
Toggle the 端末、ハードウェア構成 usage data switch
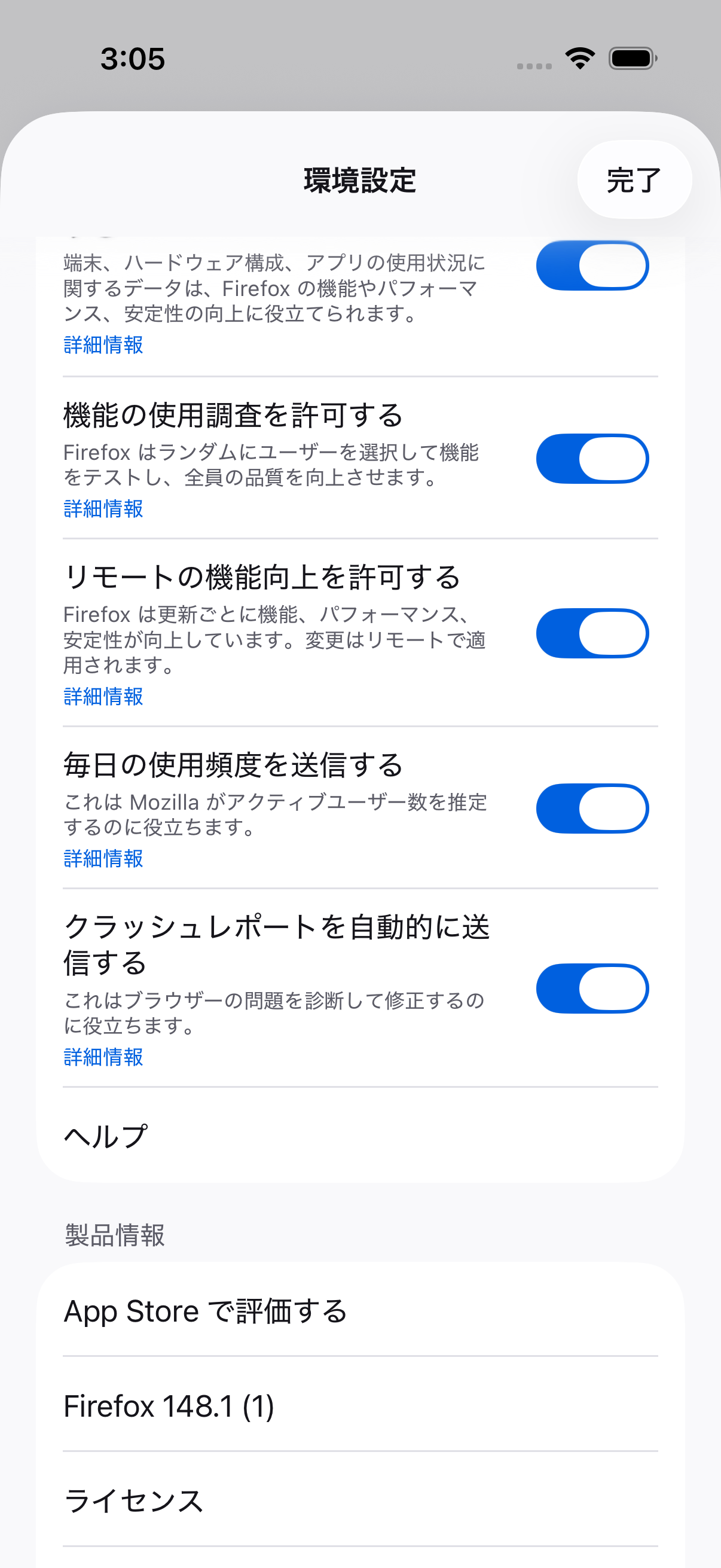[x=591, y=266]
